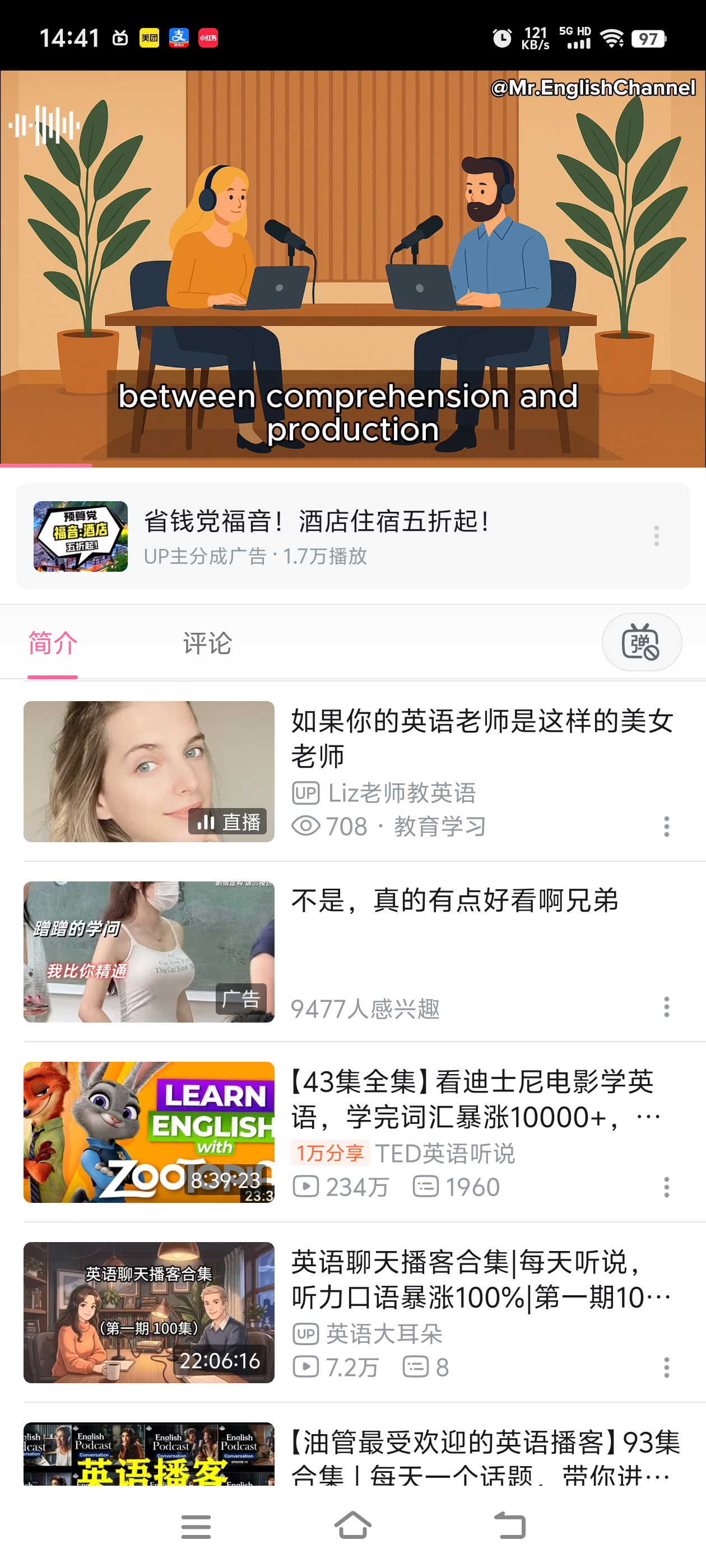Open more options on the hotel ad
The image size is (706, 1568).
click(x=656, y=536)
